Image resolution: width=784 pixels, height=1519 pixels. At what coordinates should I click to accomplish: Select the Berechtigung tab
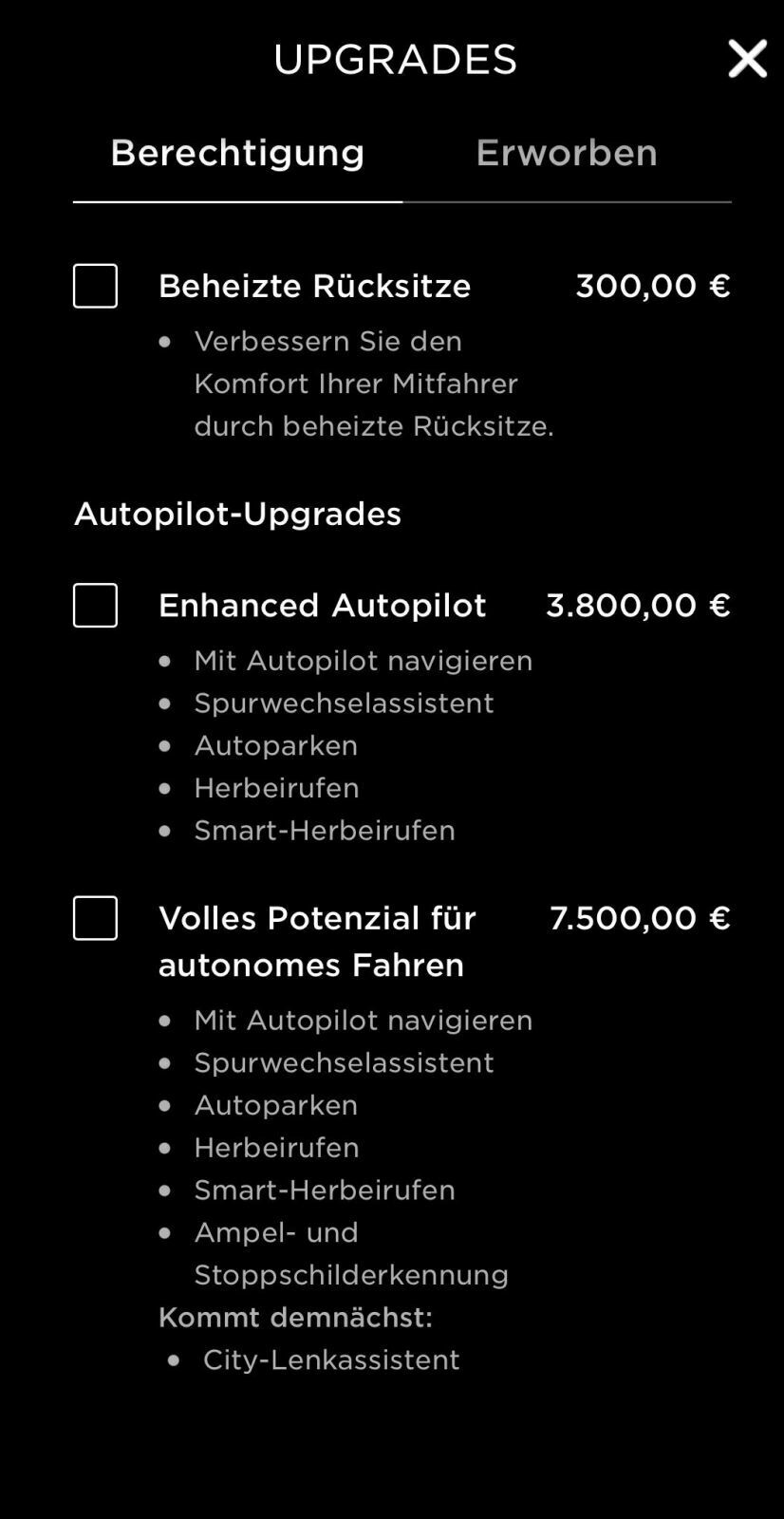coord(237,153)
